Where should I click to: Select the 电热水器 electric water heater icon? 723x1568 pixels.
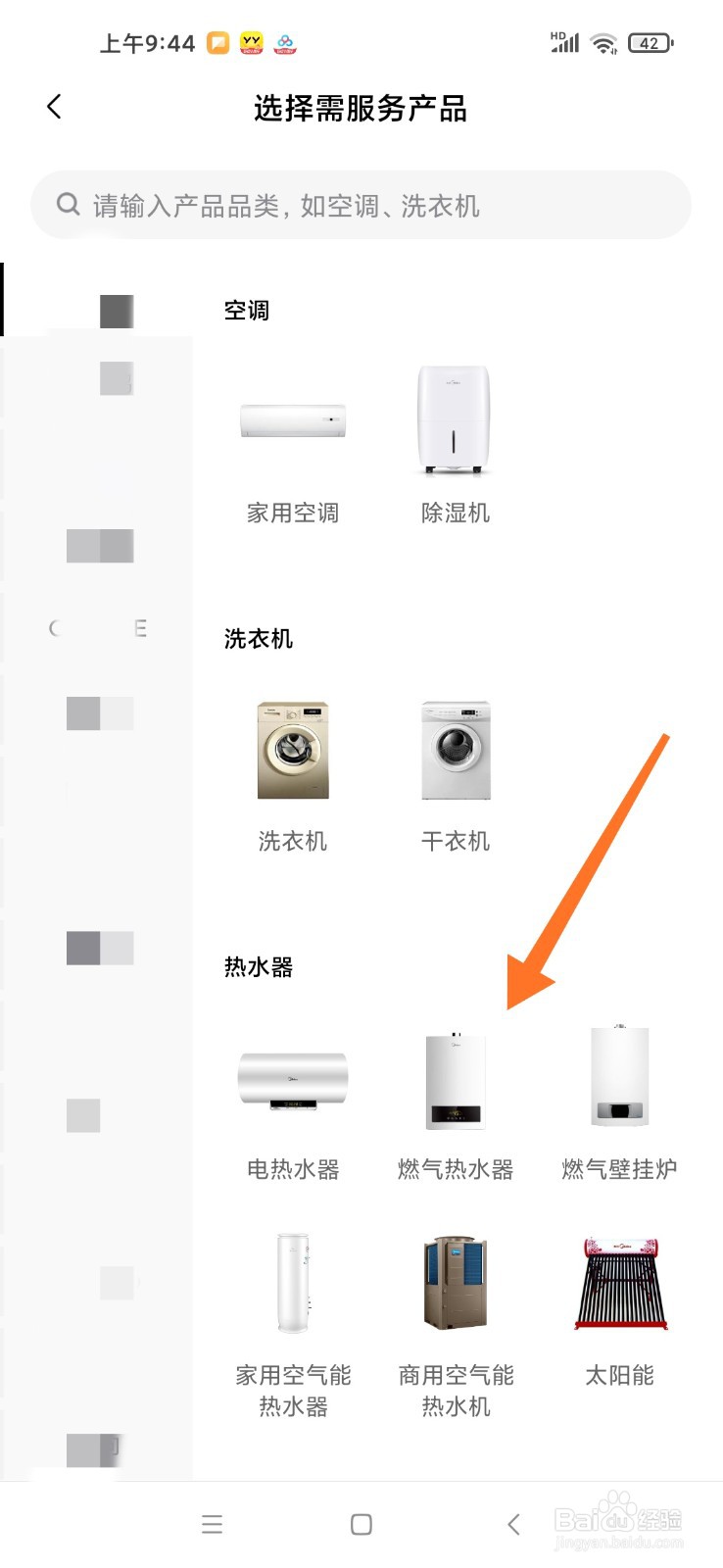(293, 1078)
